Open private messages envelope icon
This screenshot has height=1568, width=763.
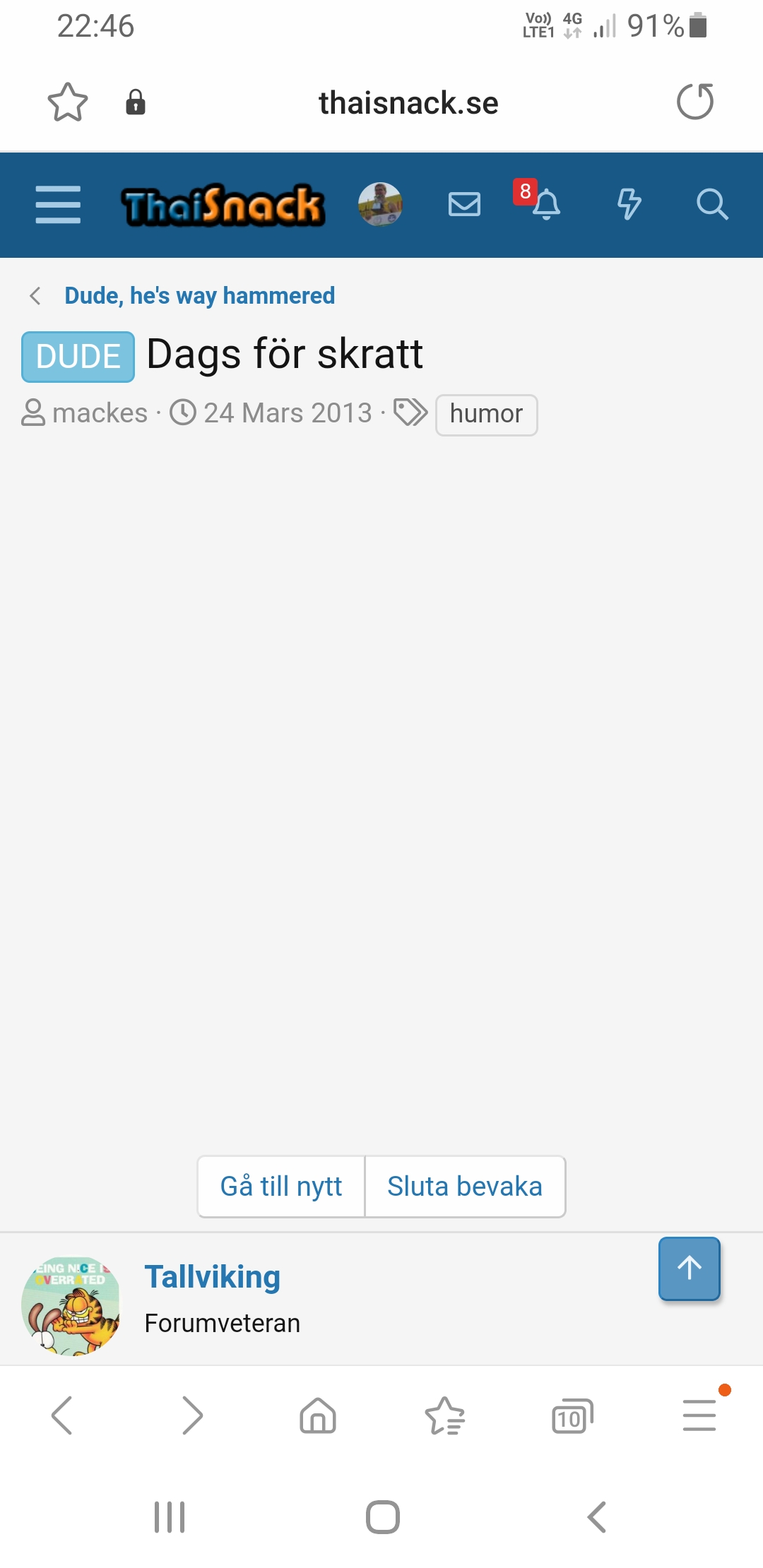click(464, 204)
